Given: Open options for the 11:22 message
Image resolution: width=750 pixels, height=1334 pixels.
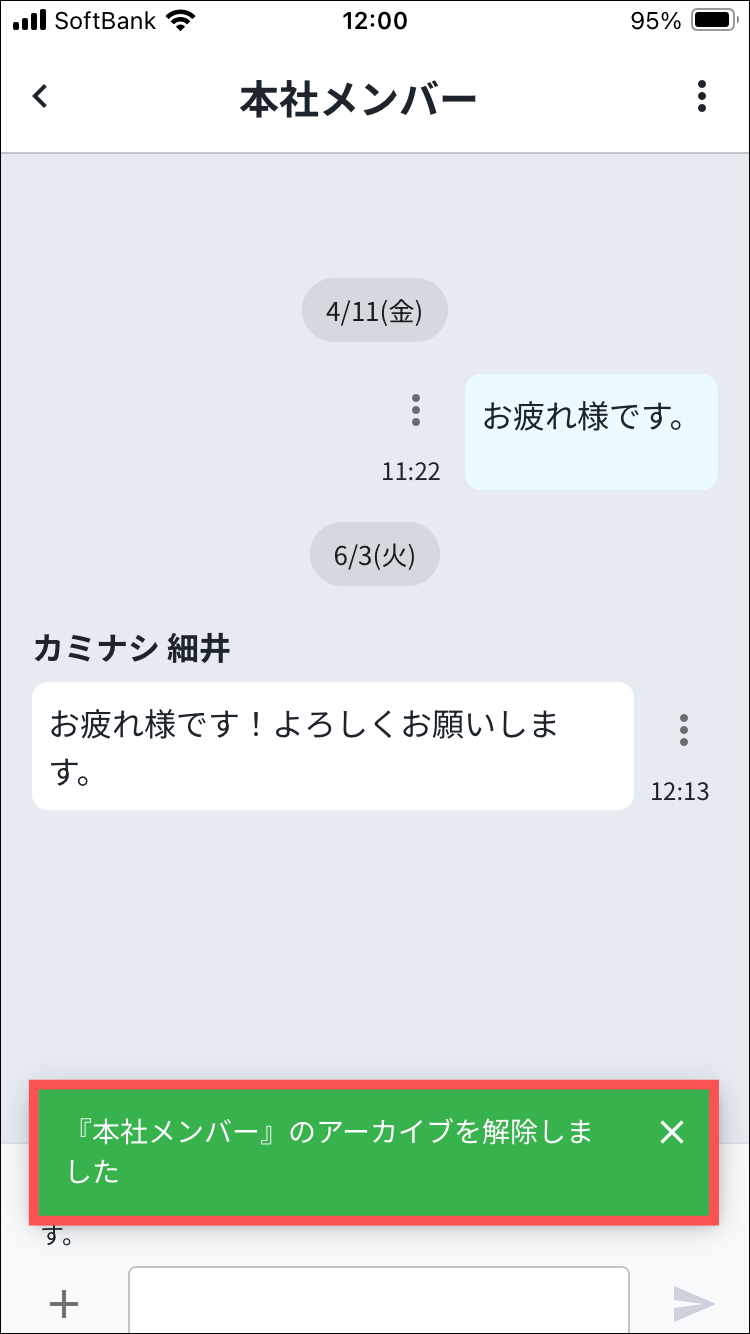Looking at the screenshot, I should pos(416,410).
